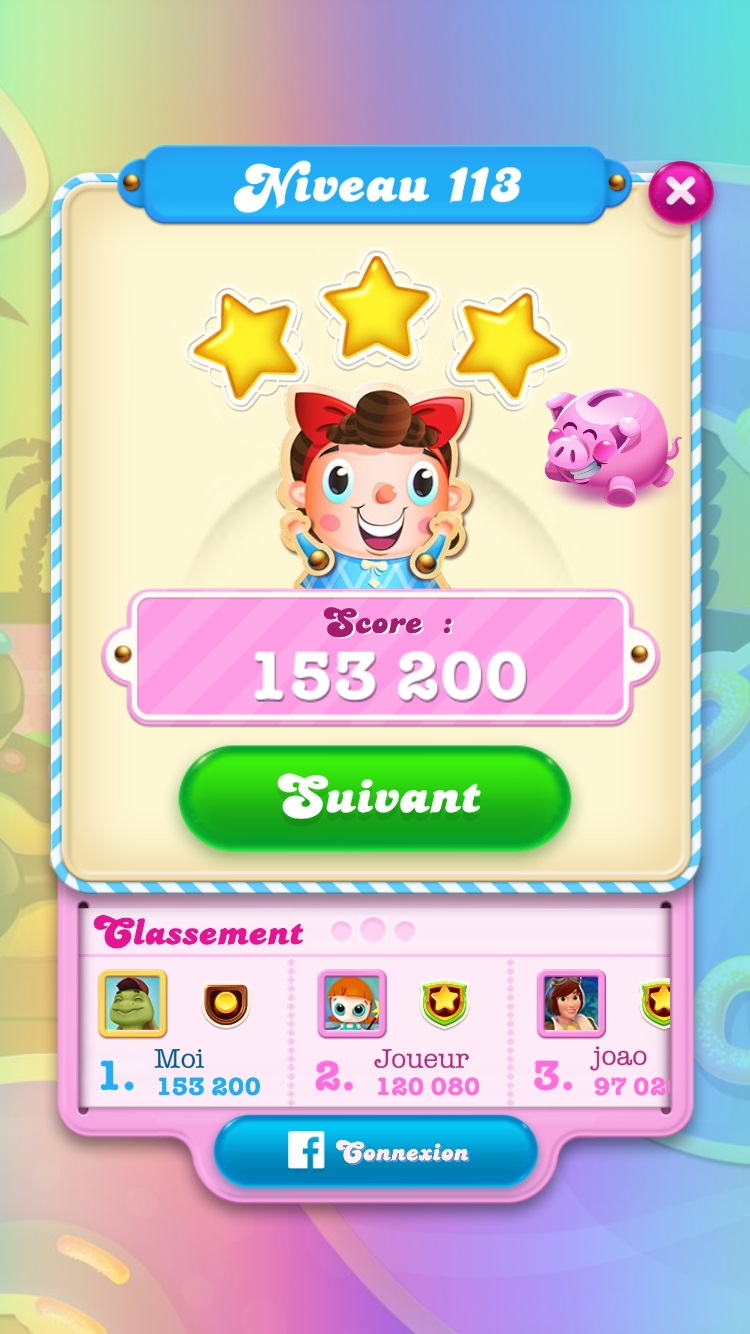The width and height of the screenshot is (750, 1334).
Task: Tap the Classement page indicator dots
Action: pos(373,931)
